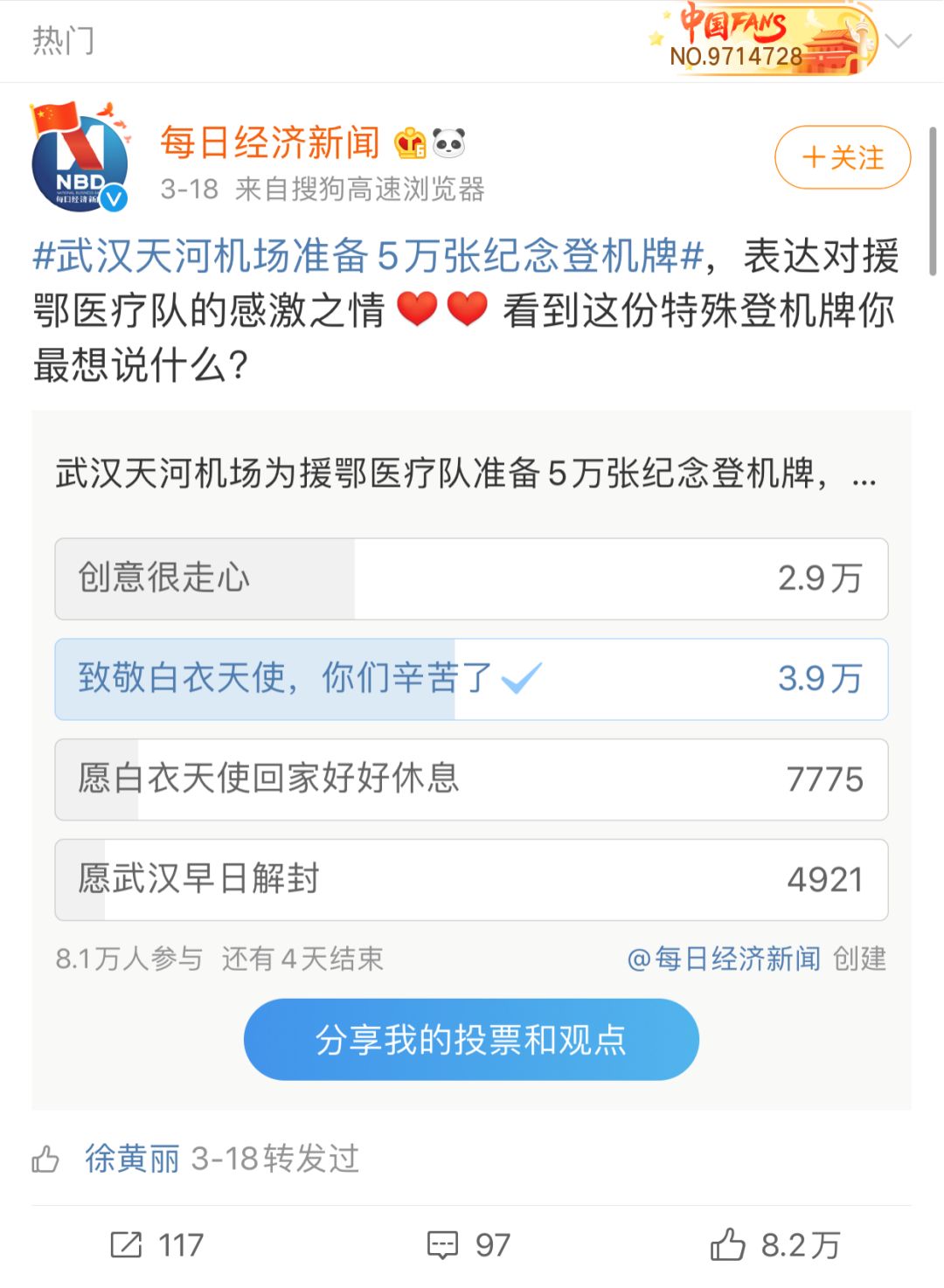Open the comments for this post
Viewport: 944px width, 1288px height.
469,1245
